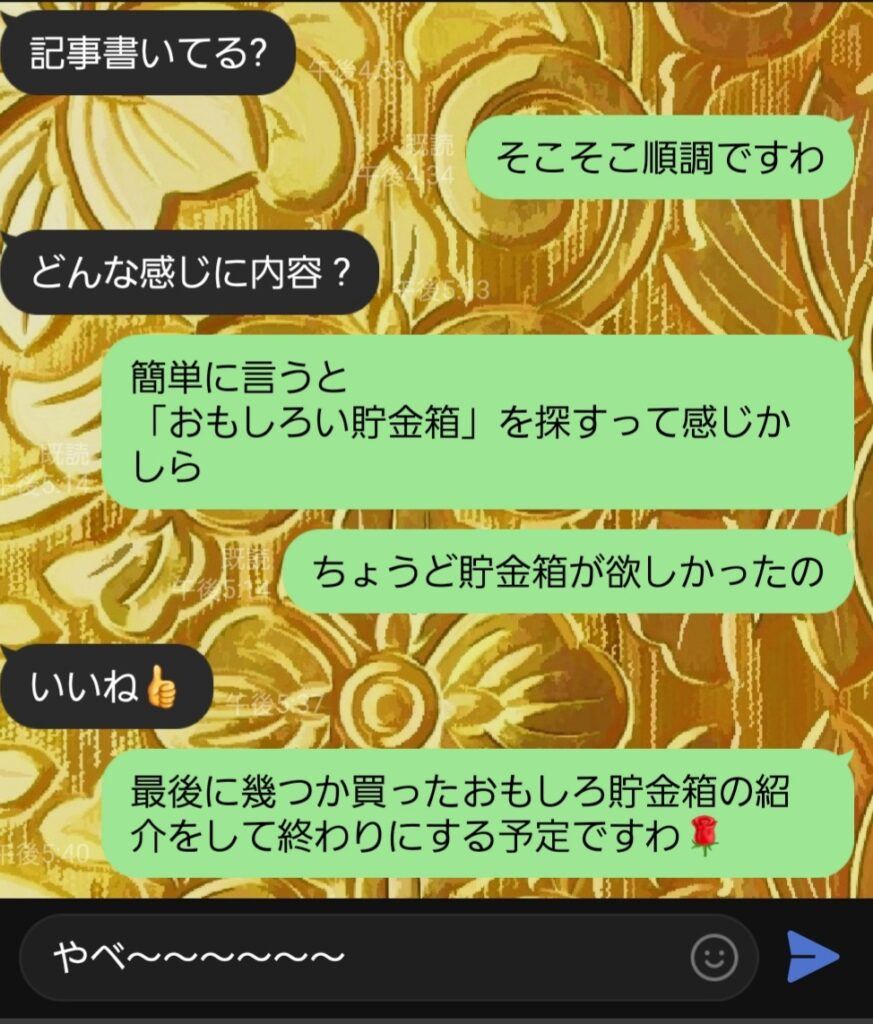Open the emoji picker smiley icon

click(x=714, y=958)
